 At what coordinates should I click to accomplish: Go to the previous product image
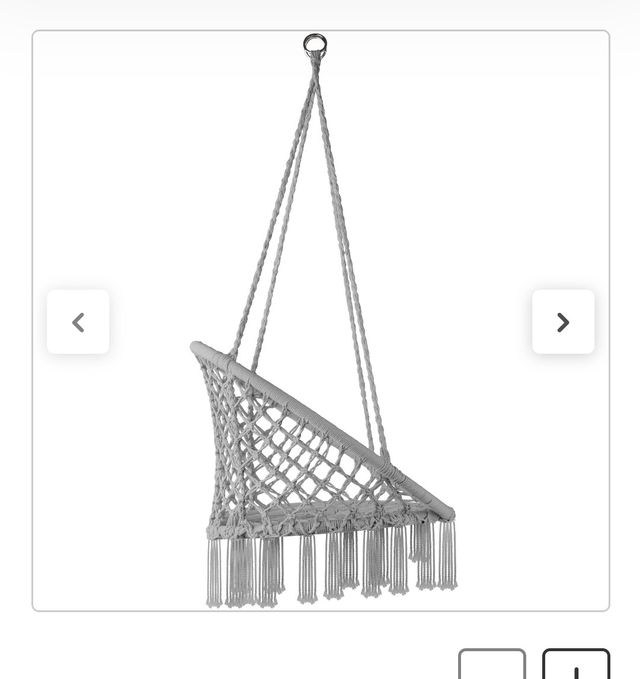[x=78, y=322]
